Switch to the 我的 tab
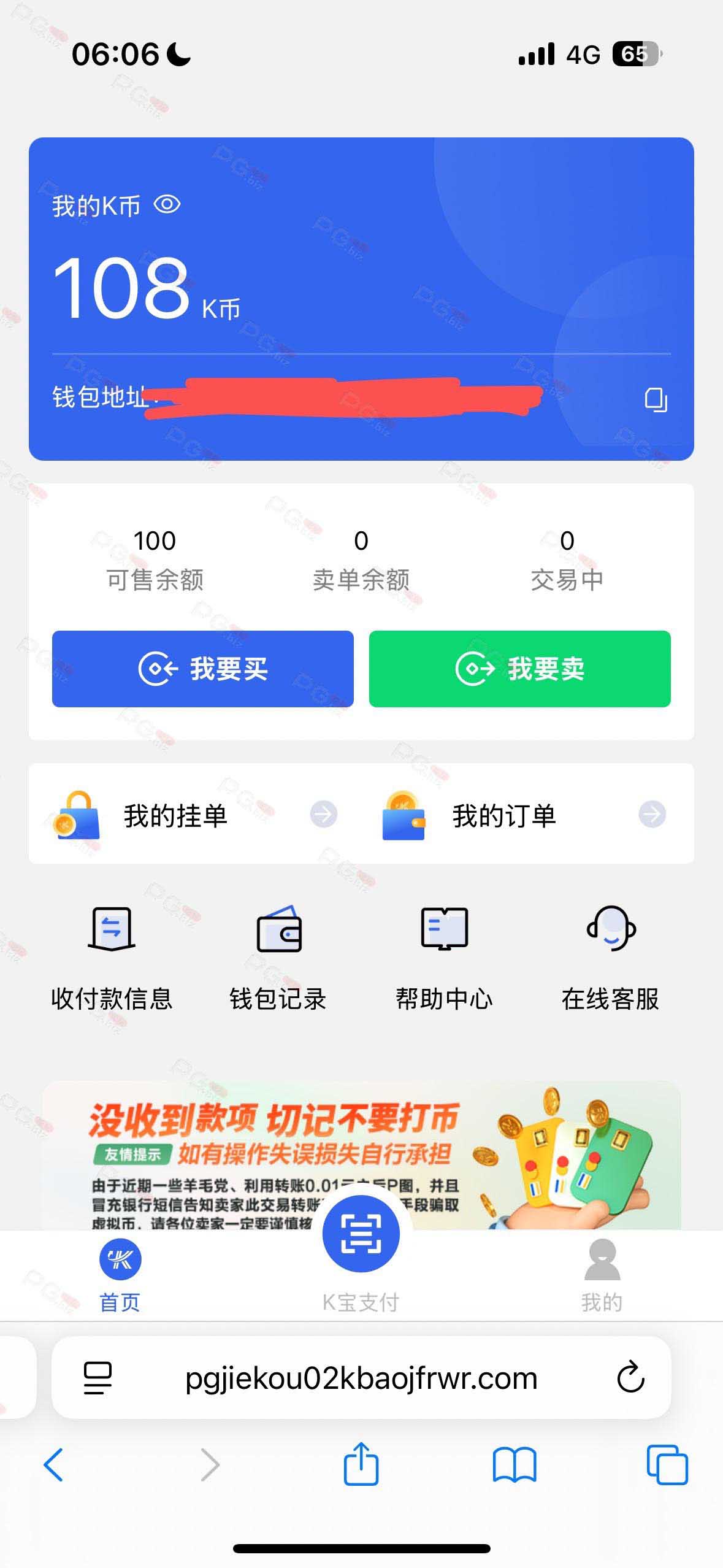 pyautogui.click(x=602, y=1276)
